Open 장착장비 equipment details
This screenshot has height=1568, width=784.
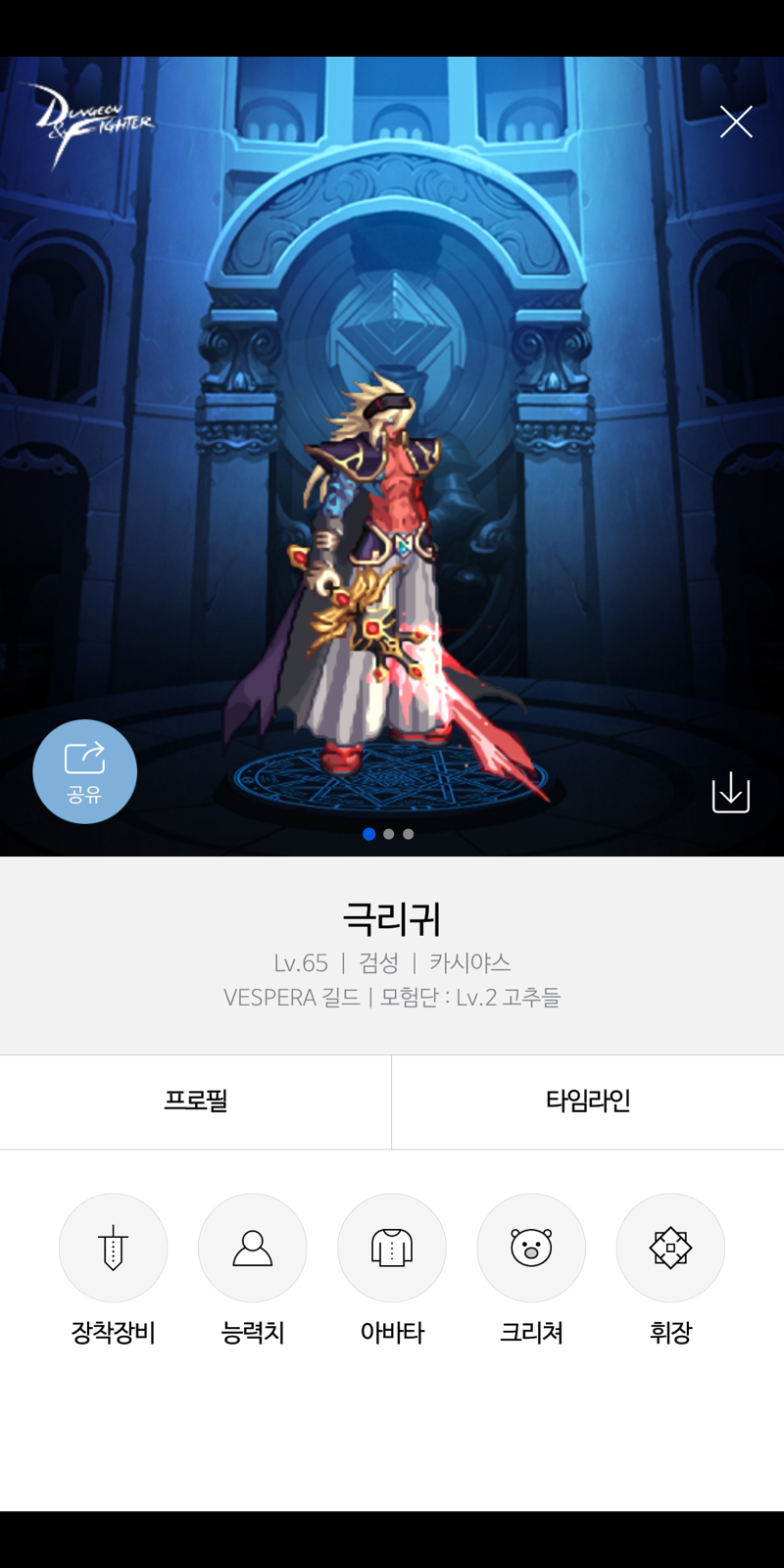click(x=113, y=1248)
